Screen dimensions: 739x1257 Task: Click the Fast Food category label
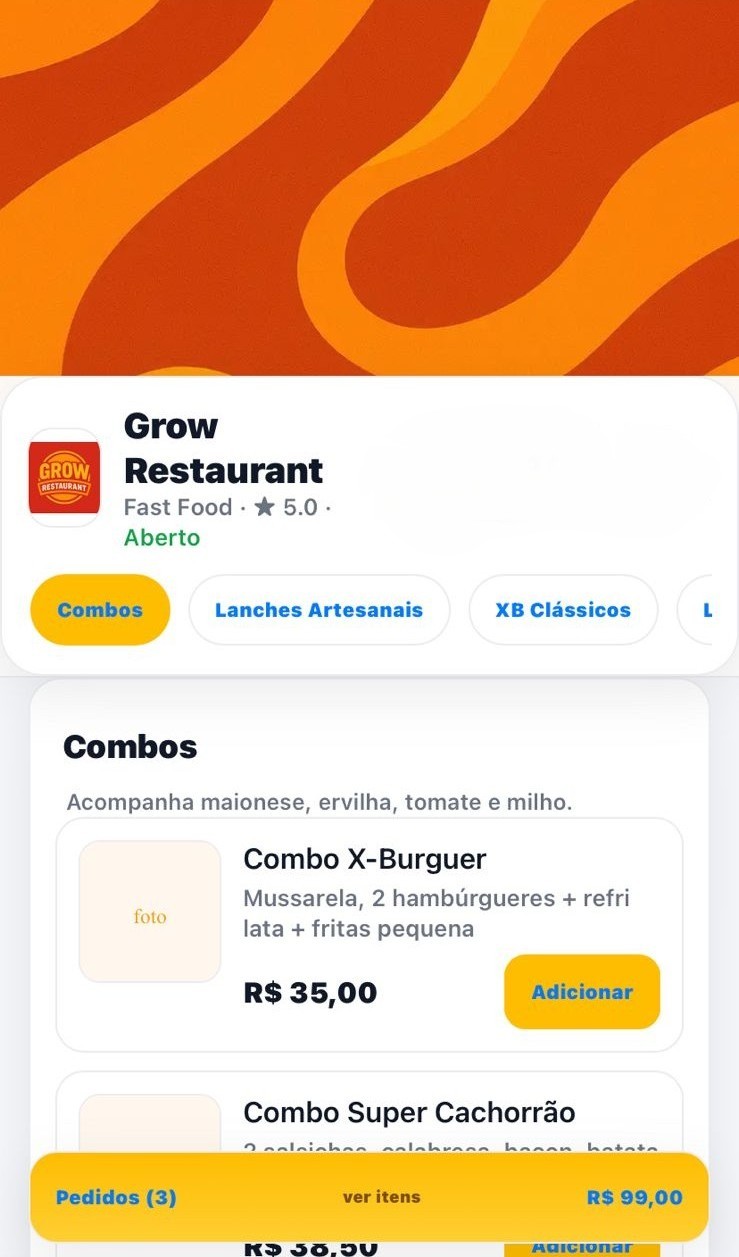click(x=178, y=507)
